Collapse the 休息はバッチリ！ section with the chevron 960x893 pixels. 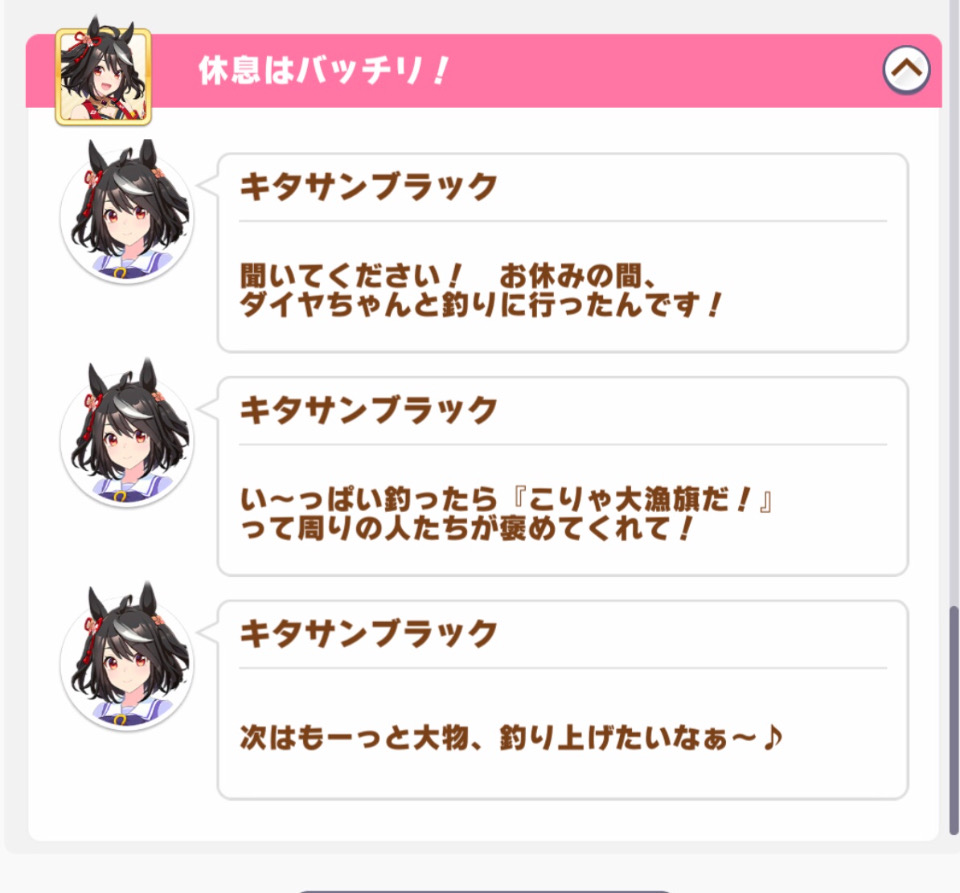click(906, 70)
